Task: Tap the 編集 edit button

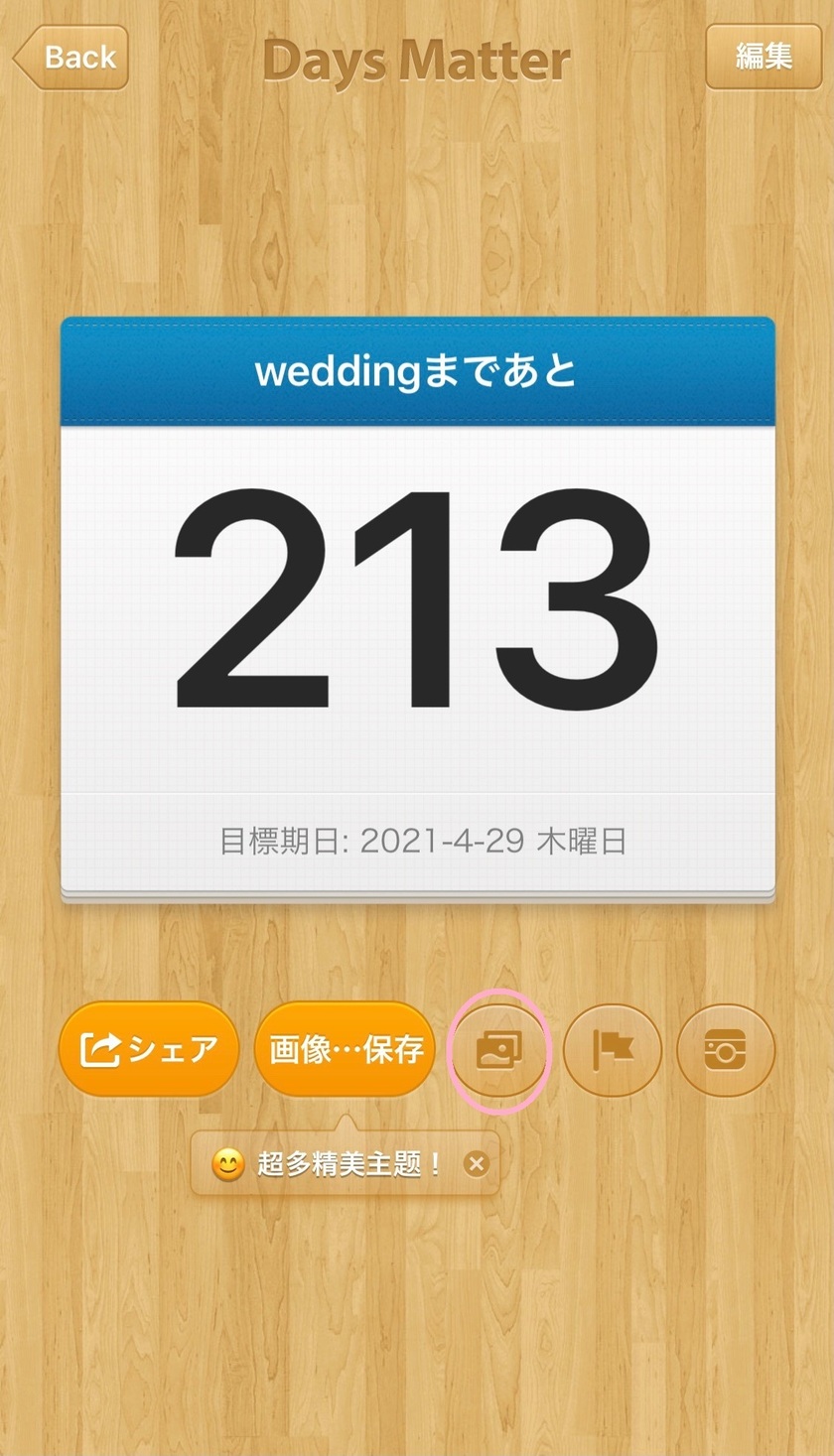Action: [x=764, y=57]
